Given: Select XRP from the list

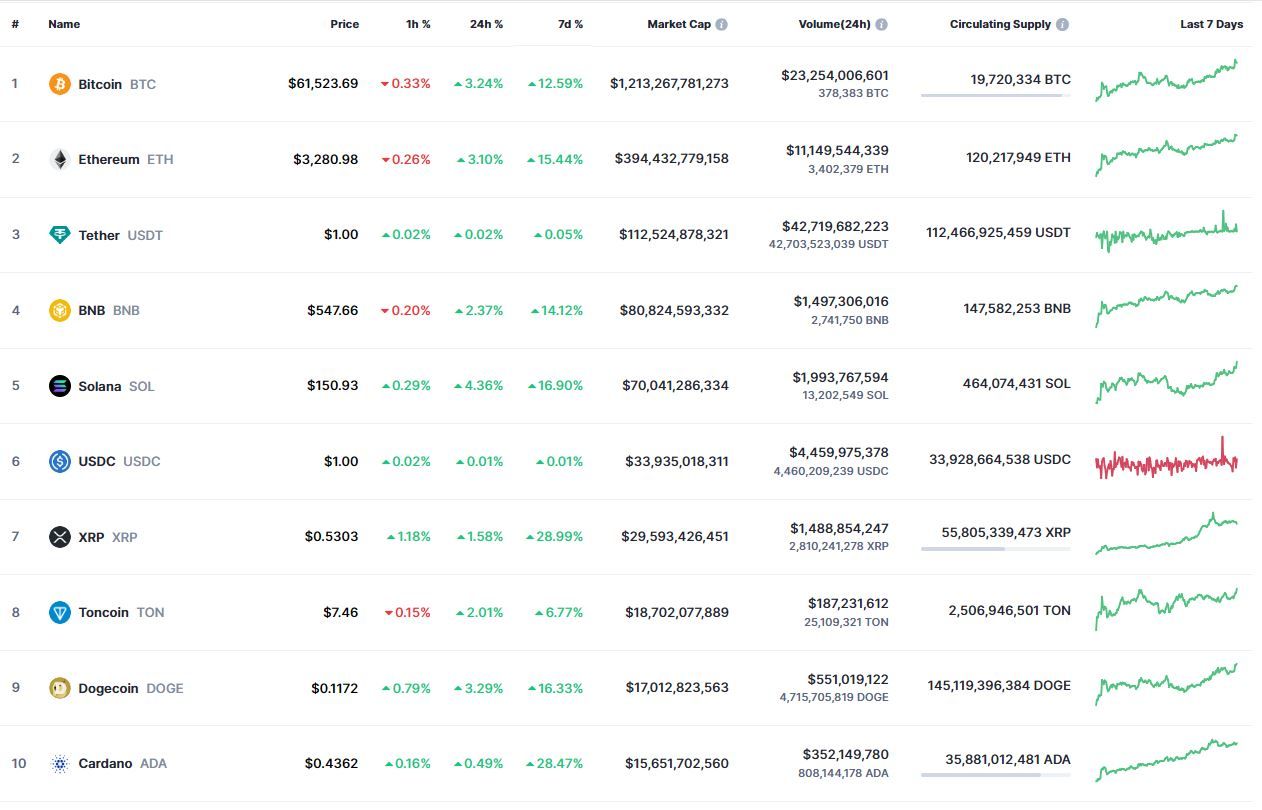Looking at the screenshot, I should coord(91,537).
